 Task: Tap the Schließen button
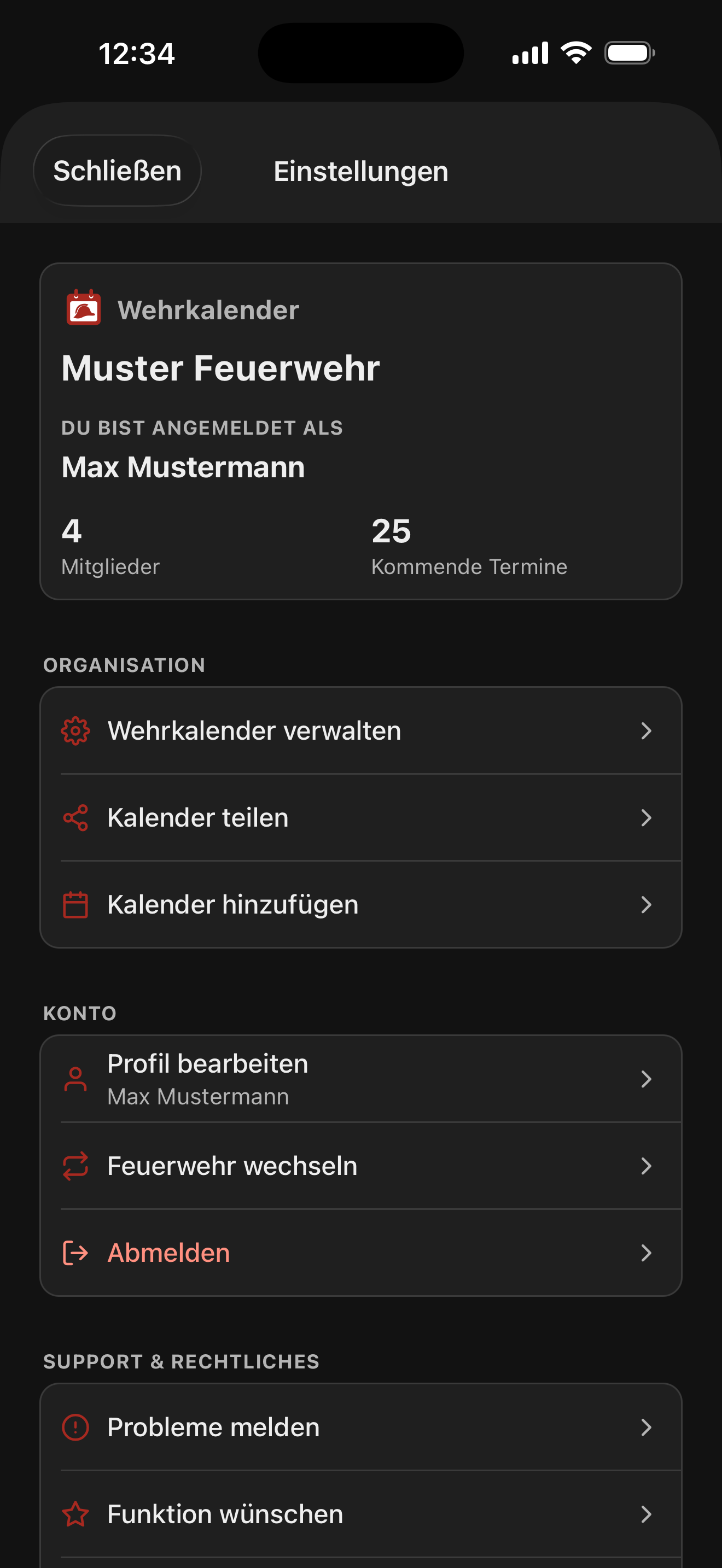(117, 171)
